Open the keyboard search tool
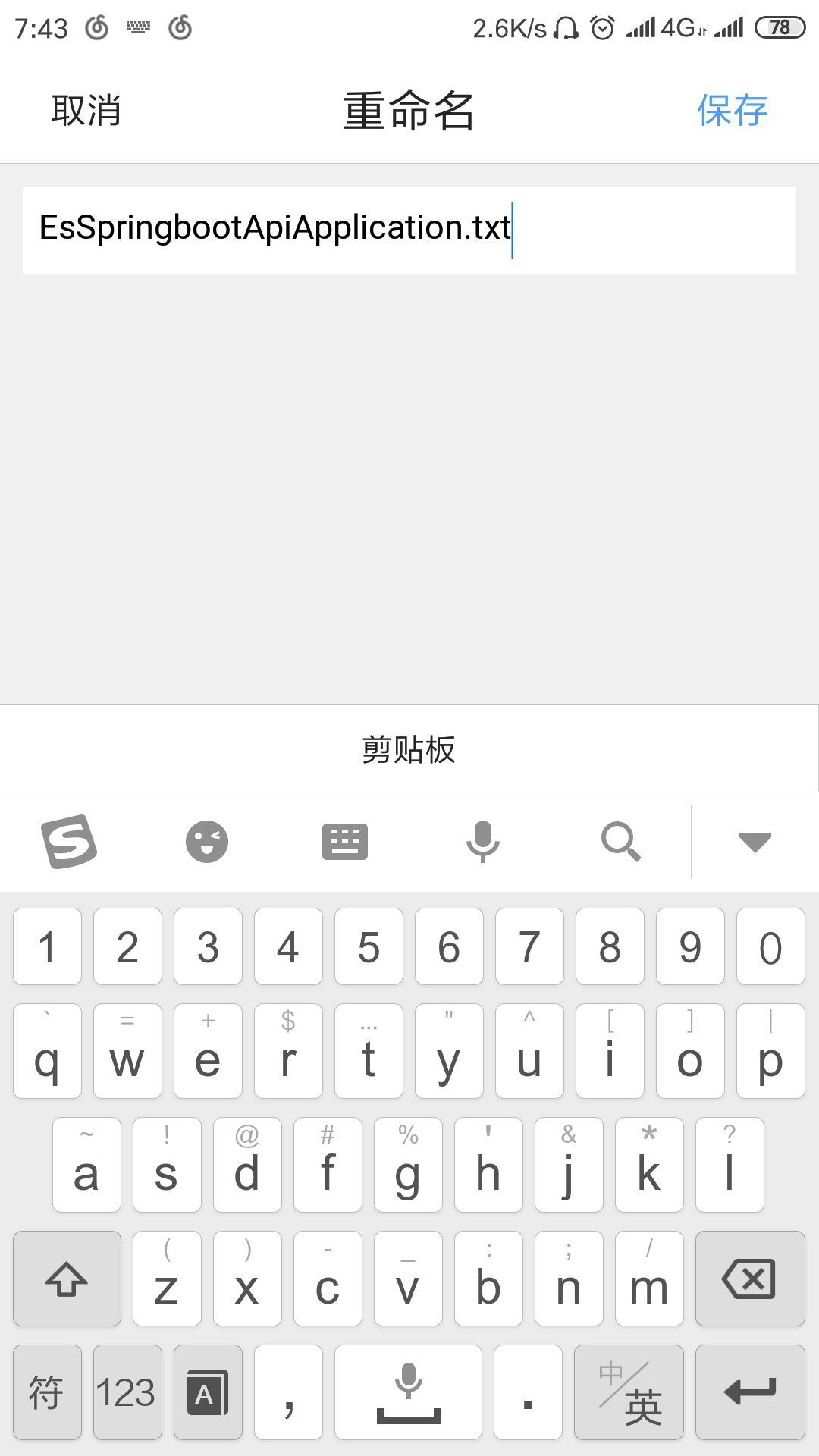Viewport: 819px width, 1456px height. (621, 842)
